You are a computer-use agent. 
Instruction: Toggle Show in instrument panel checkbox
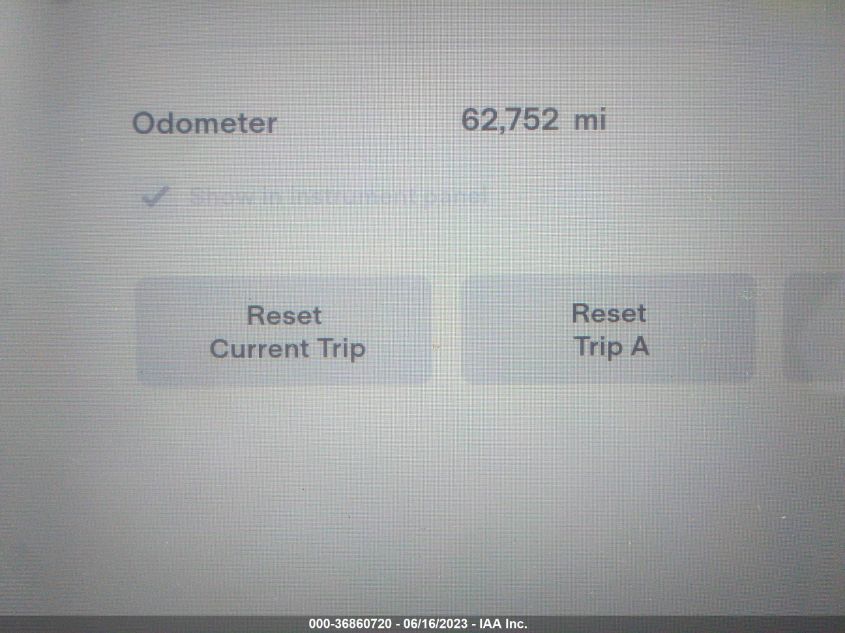pyautogui.click(x=156, y=196)
